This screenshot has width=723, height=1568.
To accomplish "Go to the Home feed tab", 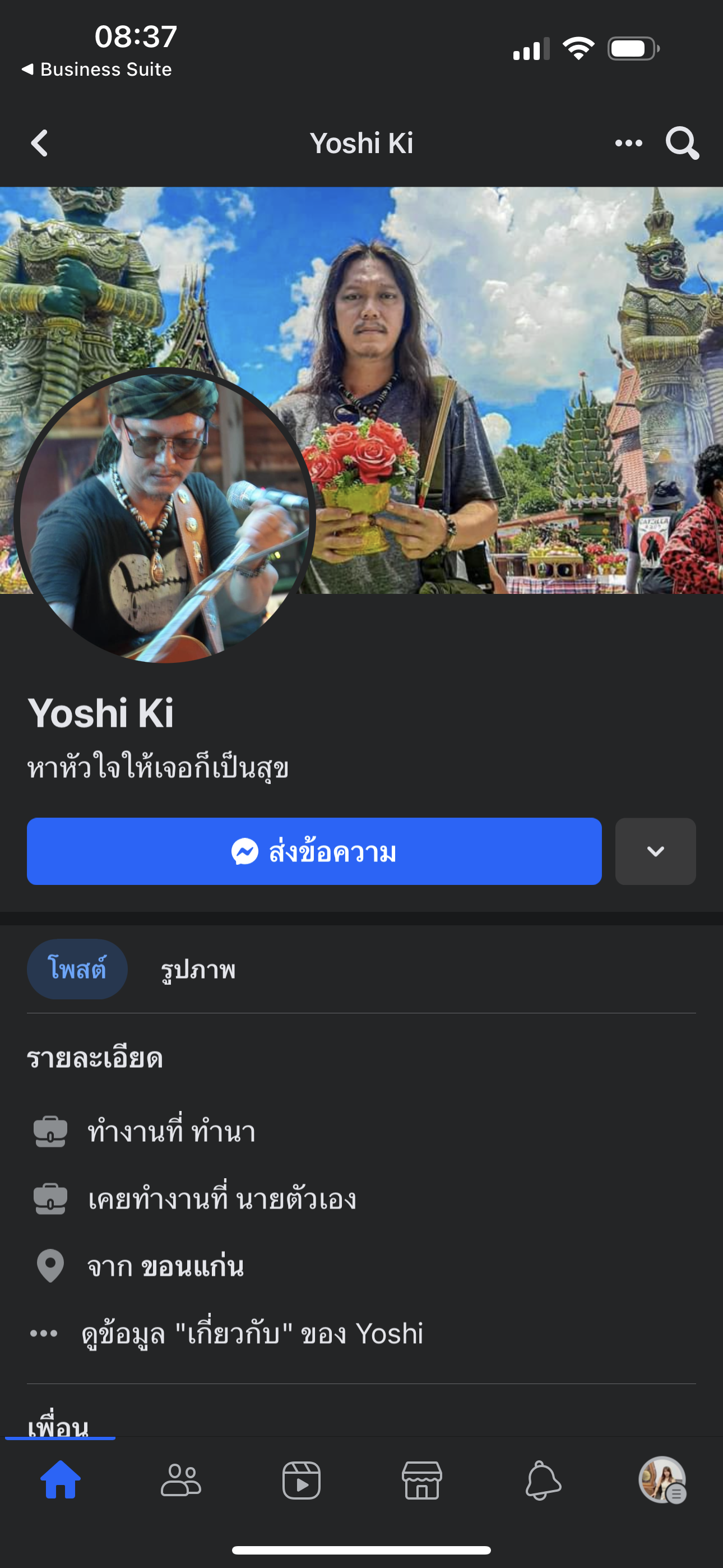I will [x=61, y=1480].
